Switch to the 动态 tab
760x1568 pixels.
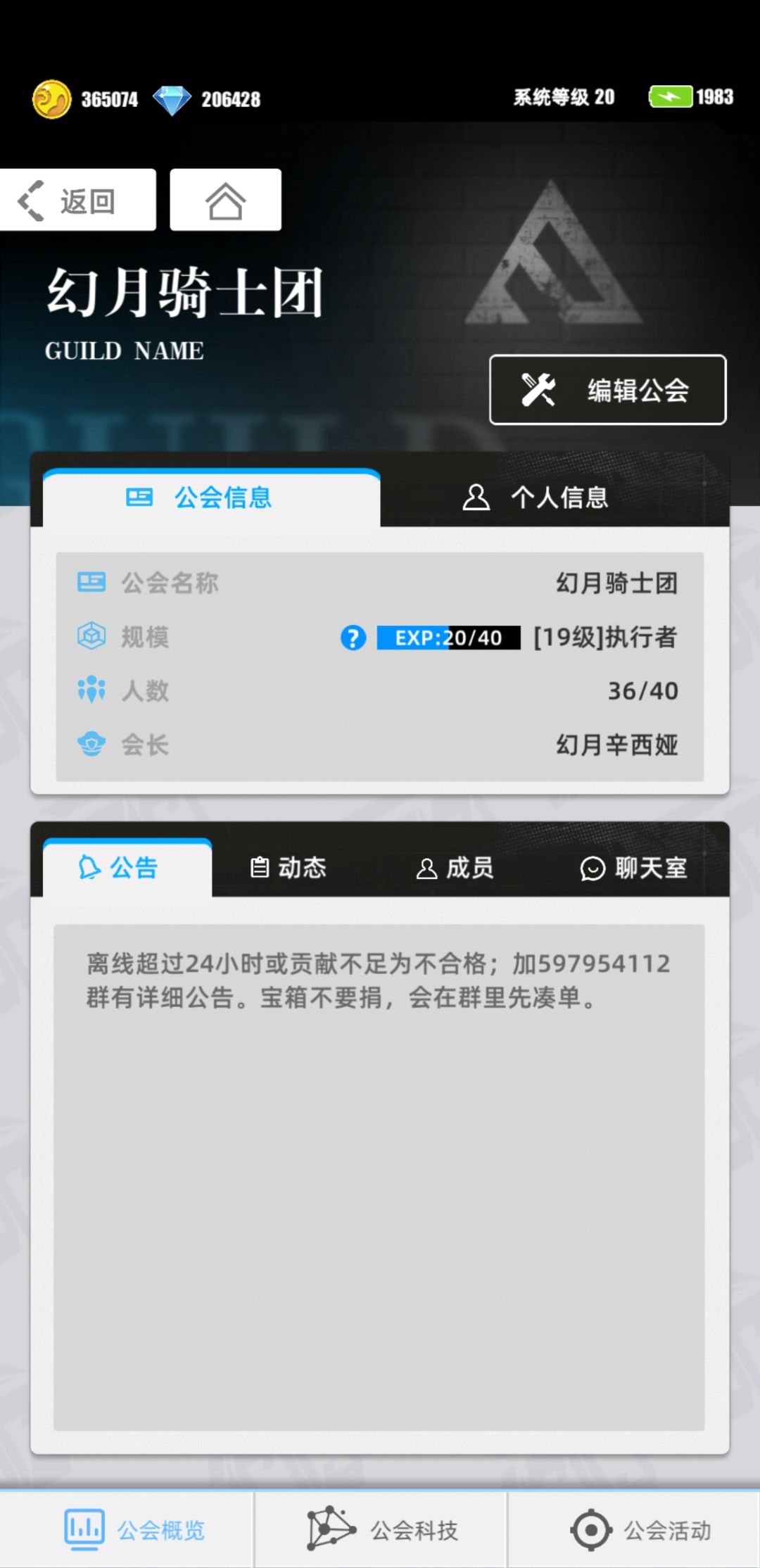point(289,868)
